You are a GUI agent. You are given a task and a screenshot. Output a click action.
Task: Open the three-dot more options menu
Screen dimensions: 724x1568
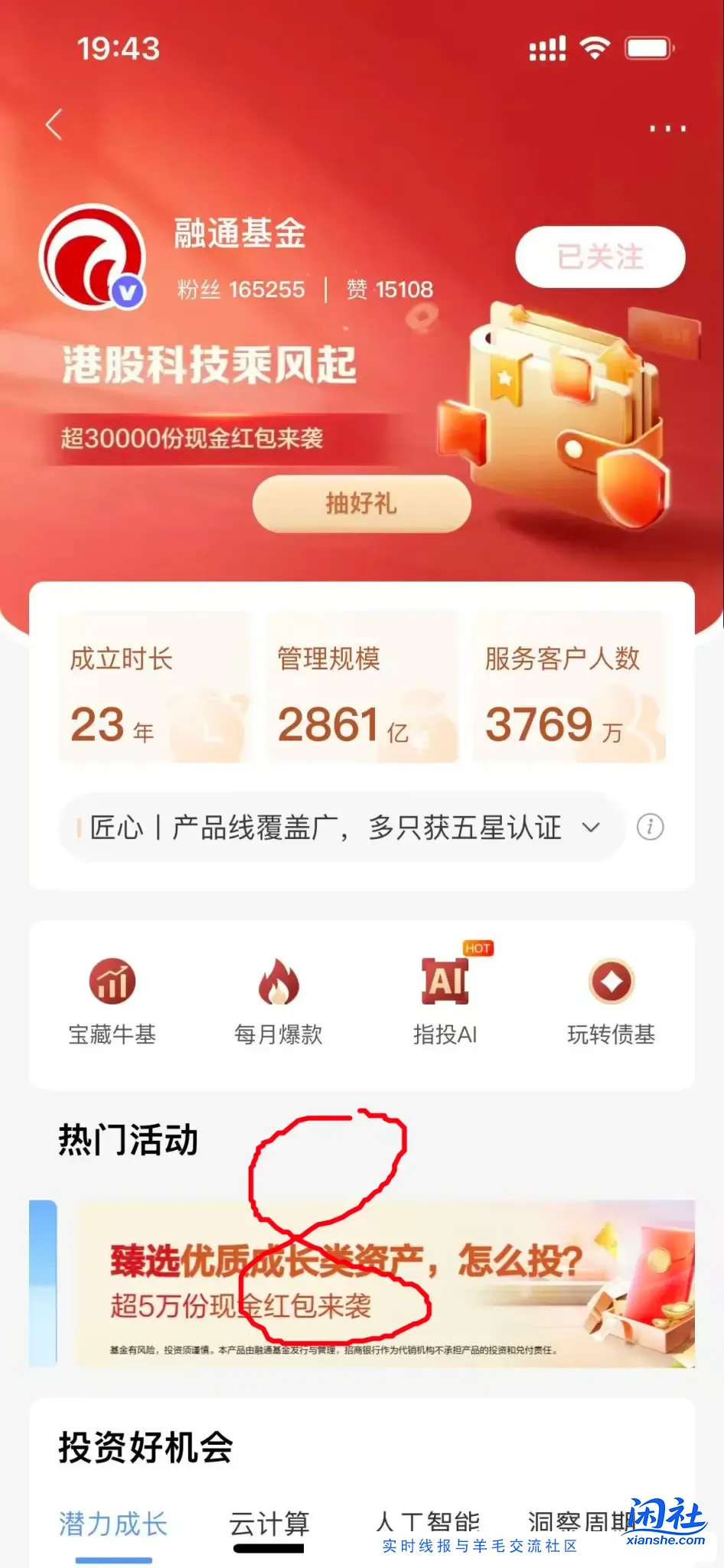pos(668,129)
